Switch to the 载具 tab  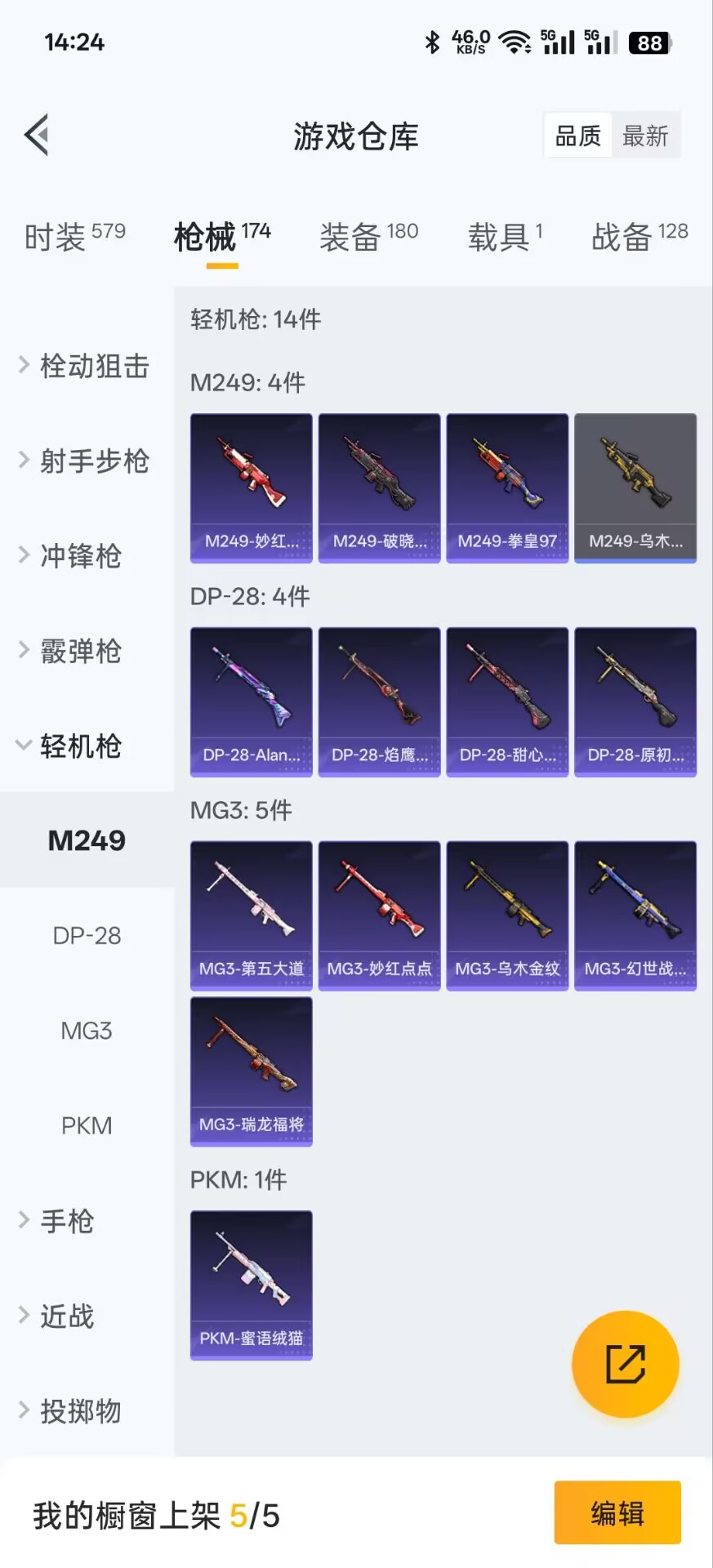504,237
